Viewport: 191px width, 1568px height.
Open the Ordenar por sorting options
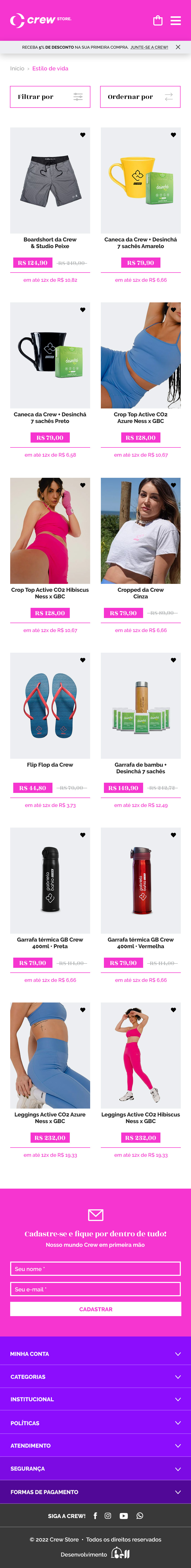(140, 97)
